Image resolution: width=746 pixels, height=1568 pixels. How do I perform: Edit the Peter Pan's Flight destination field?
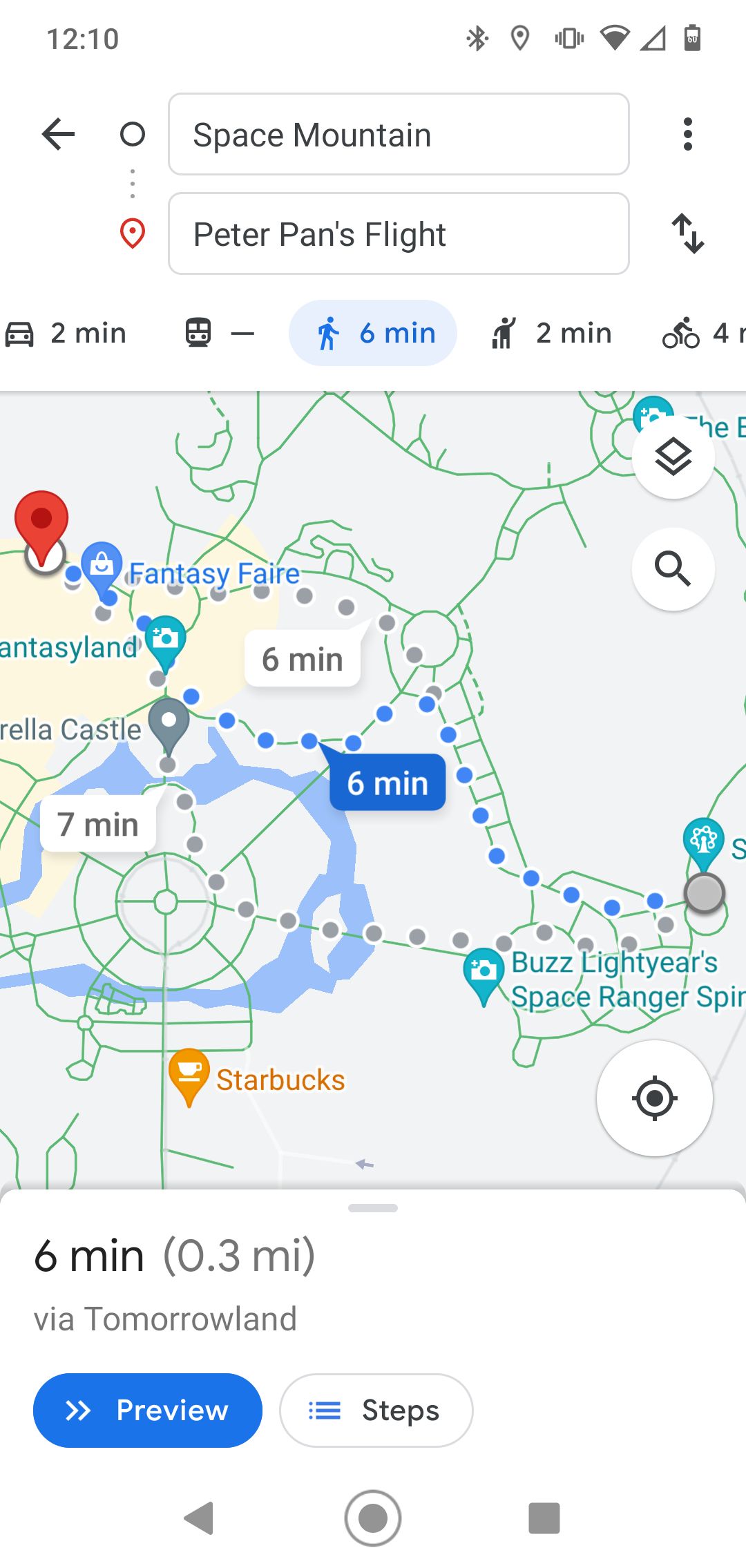click(399, 233)
